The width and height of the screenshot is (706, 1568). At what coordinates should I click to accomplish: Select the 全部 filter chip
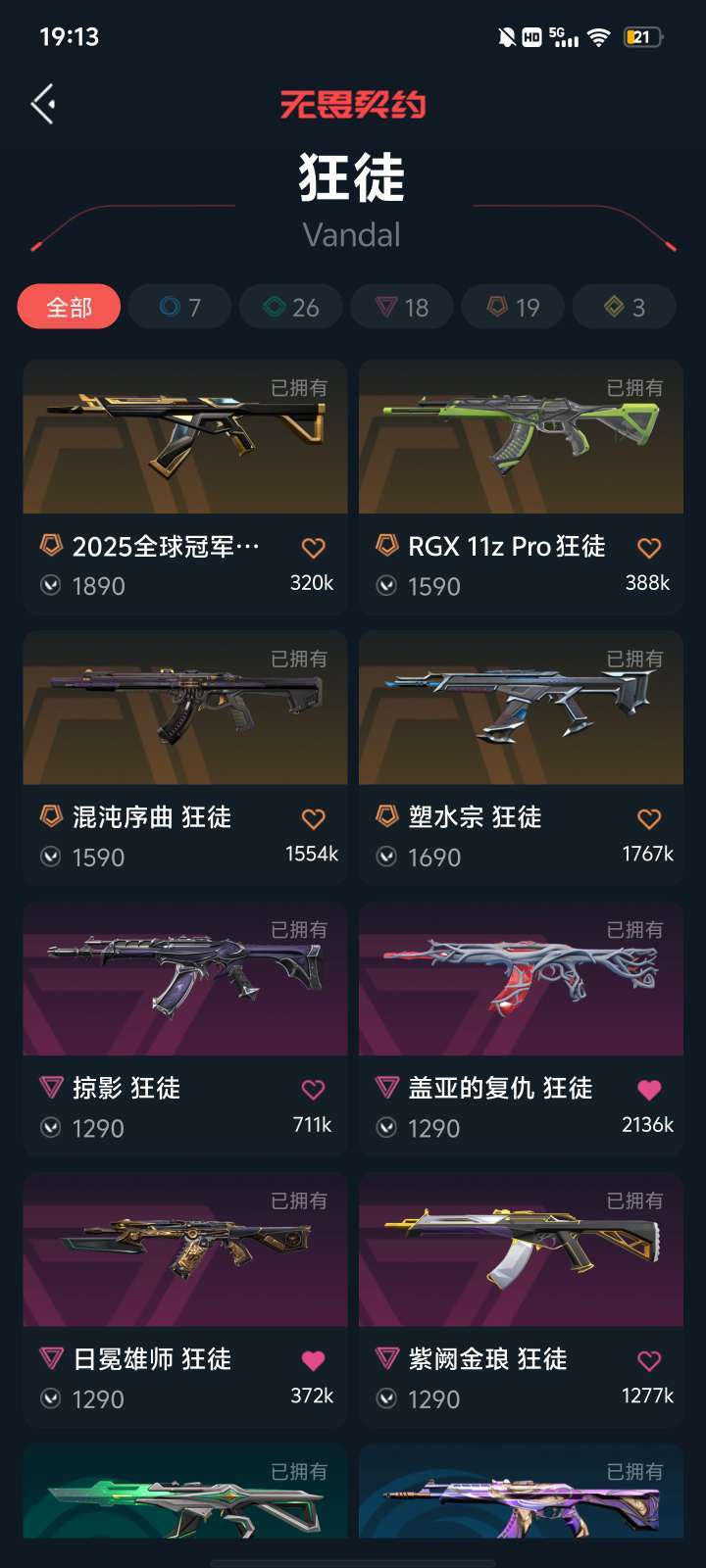[x=69, y=307]
